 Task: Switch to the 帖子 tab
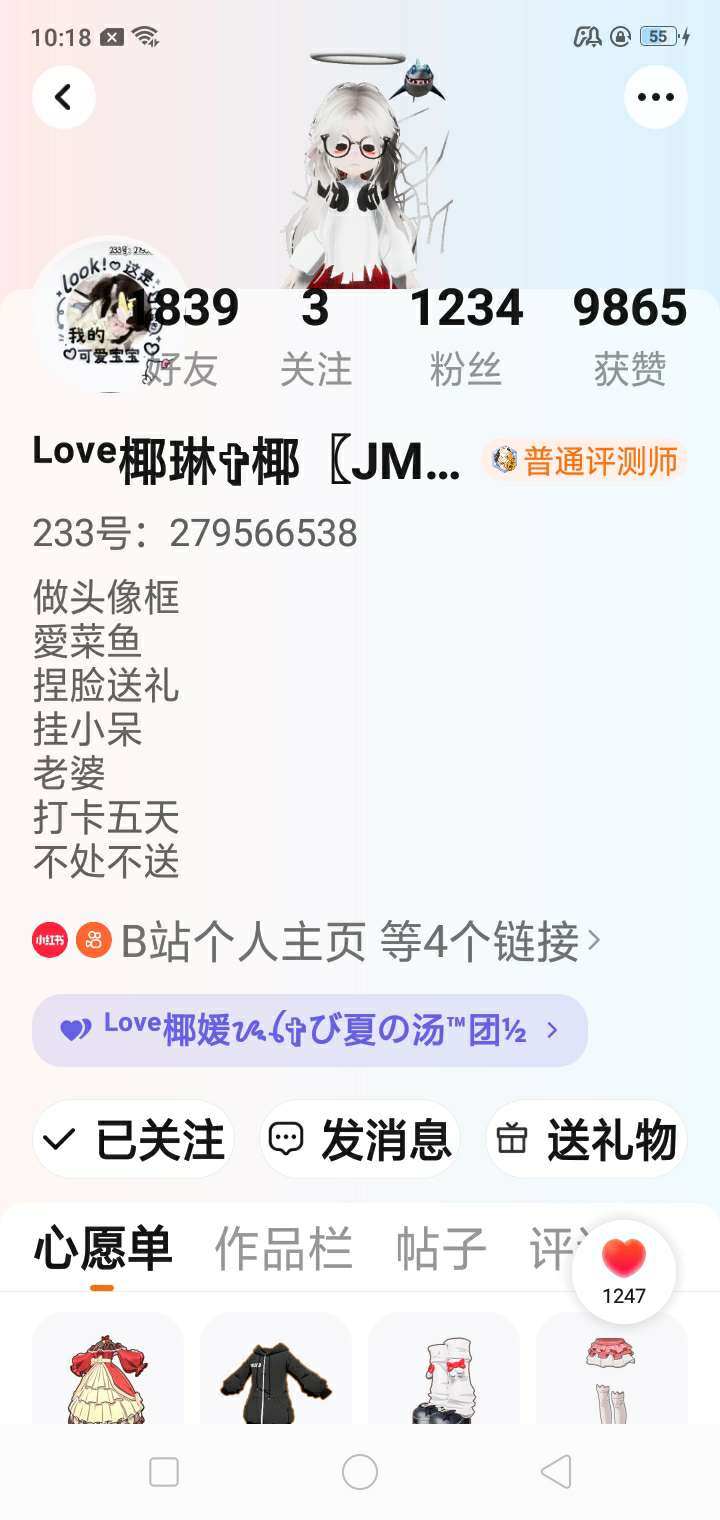point(441,1248)
